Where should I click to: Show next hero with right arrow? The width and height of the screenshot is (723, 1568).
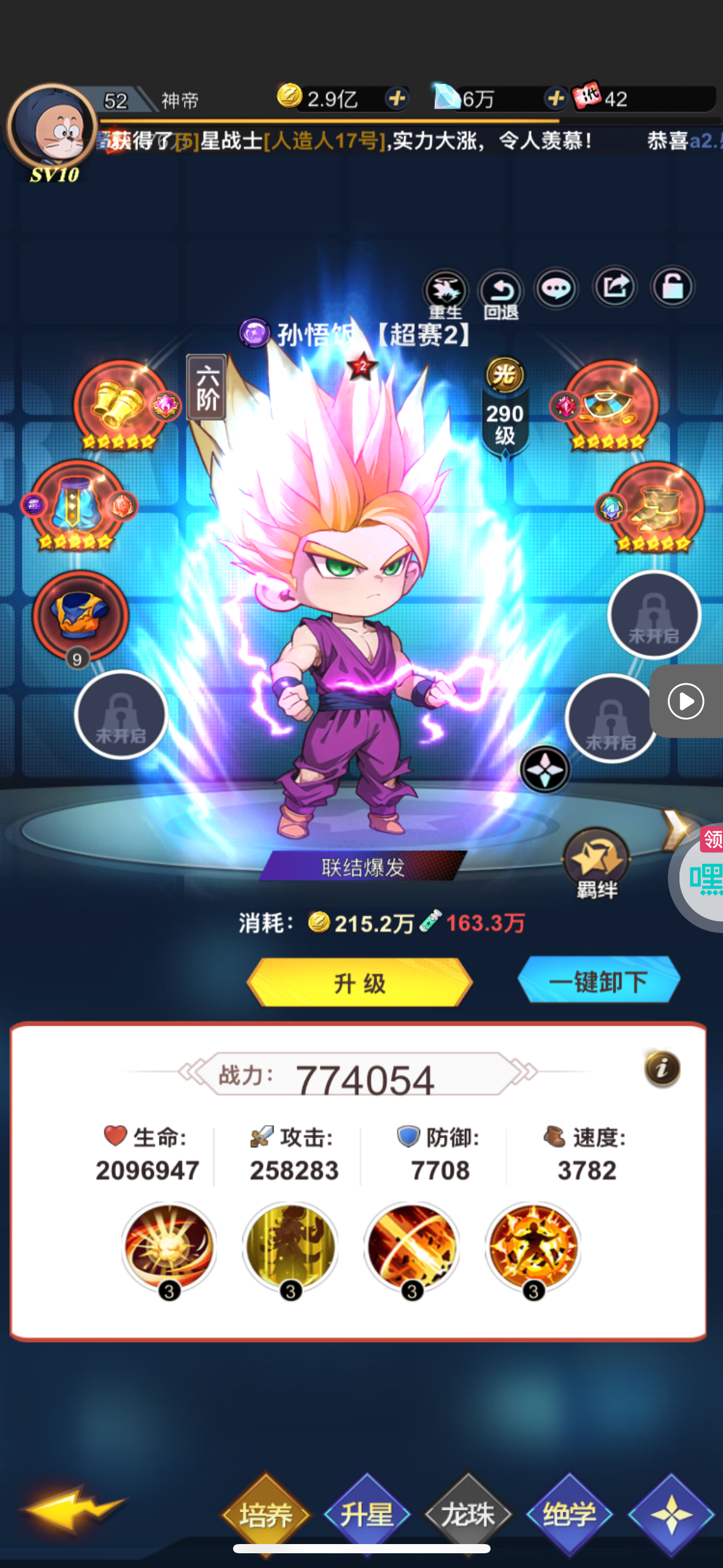pos(675,829)
